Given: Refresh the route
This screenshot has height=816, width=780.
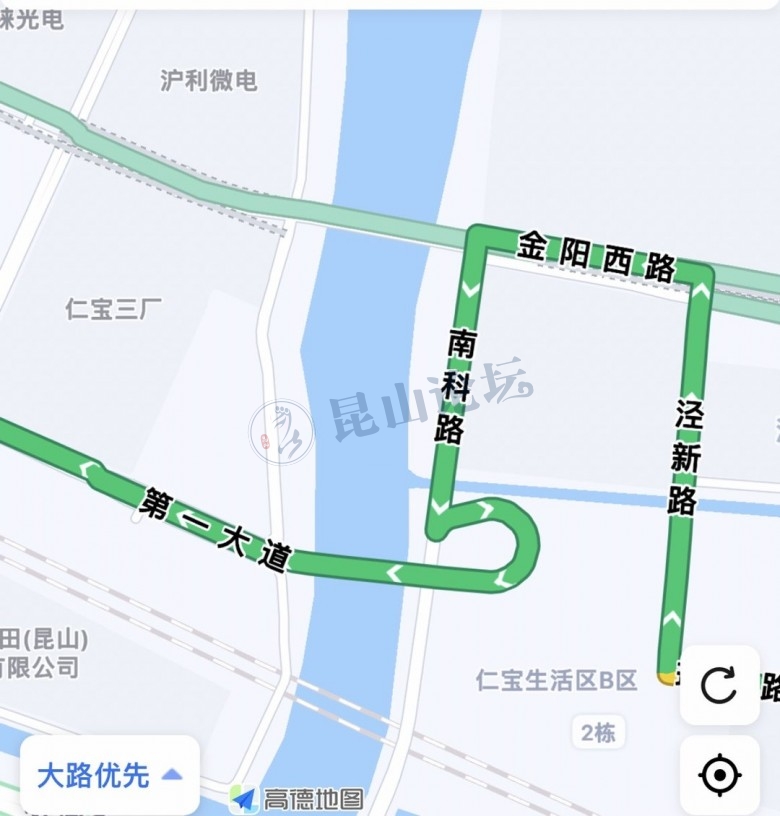Looking at the screenshot, I should click(x=719, y=685).
